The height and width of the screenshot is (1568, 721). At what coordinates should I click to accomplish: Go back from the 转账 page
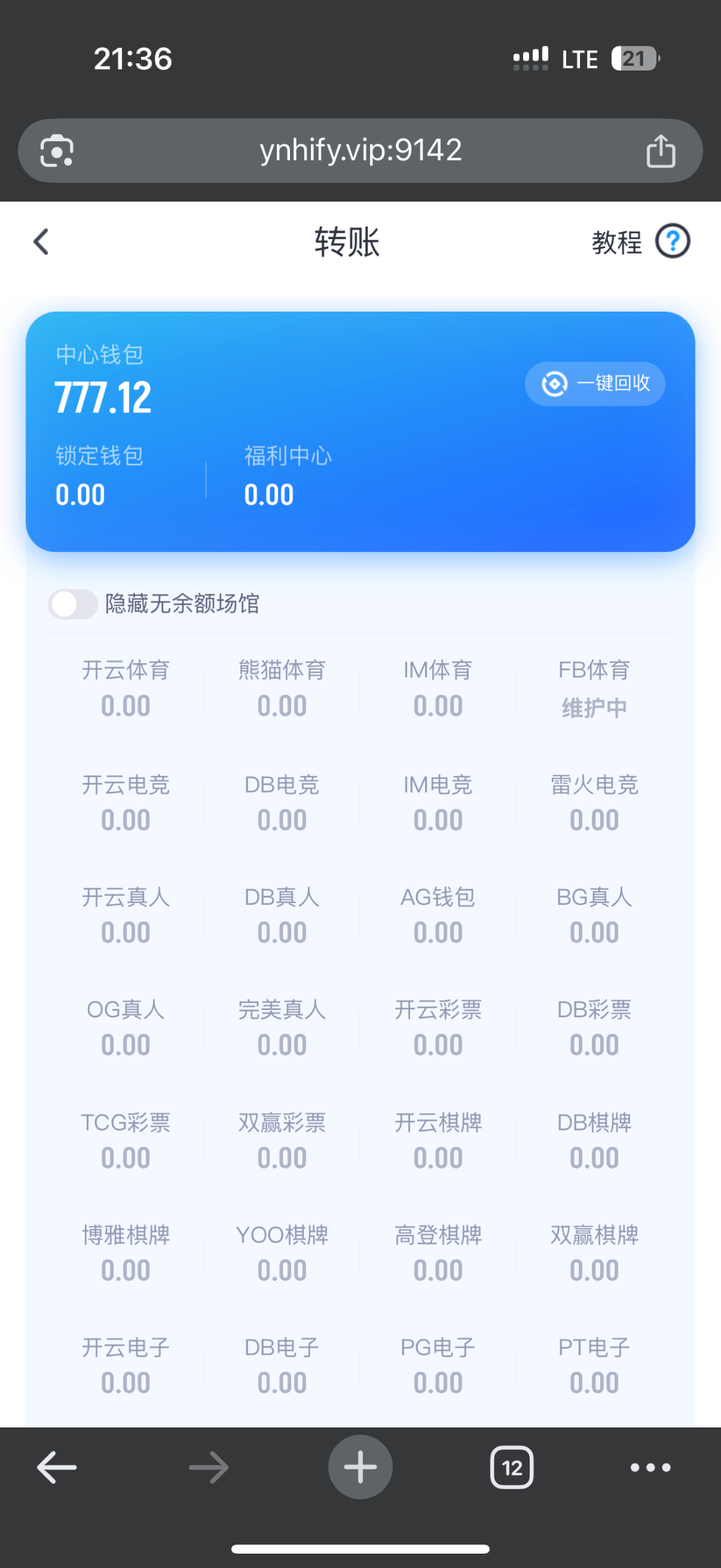41,242
